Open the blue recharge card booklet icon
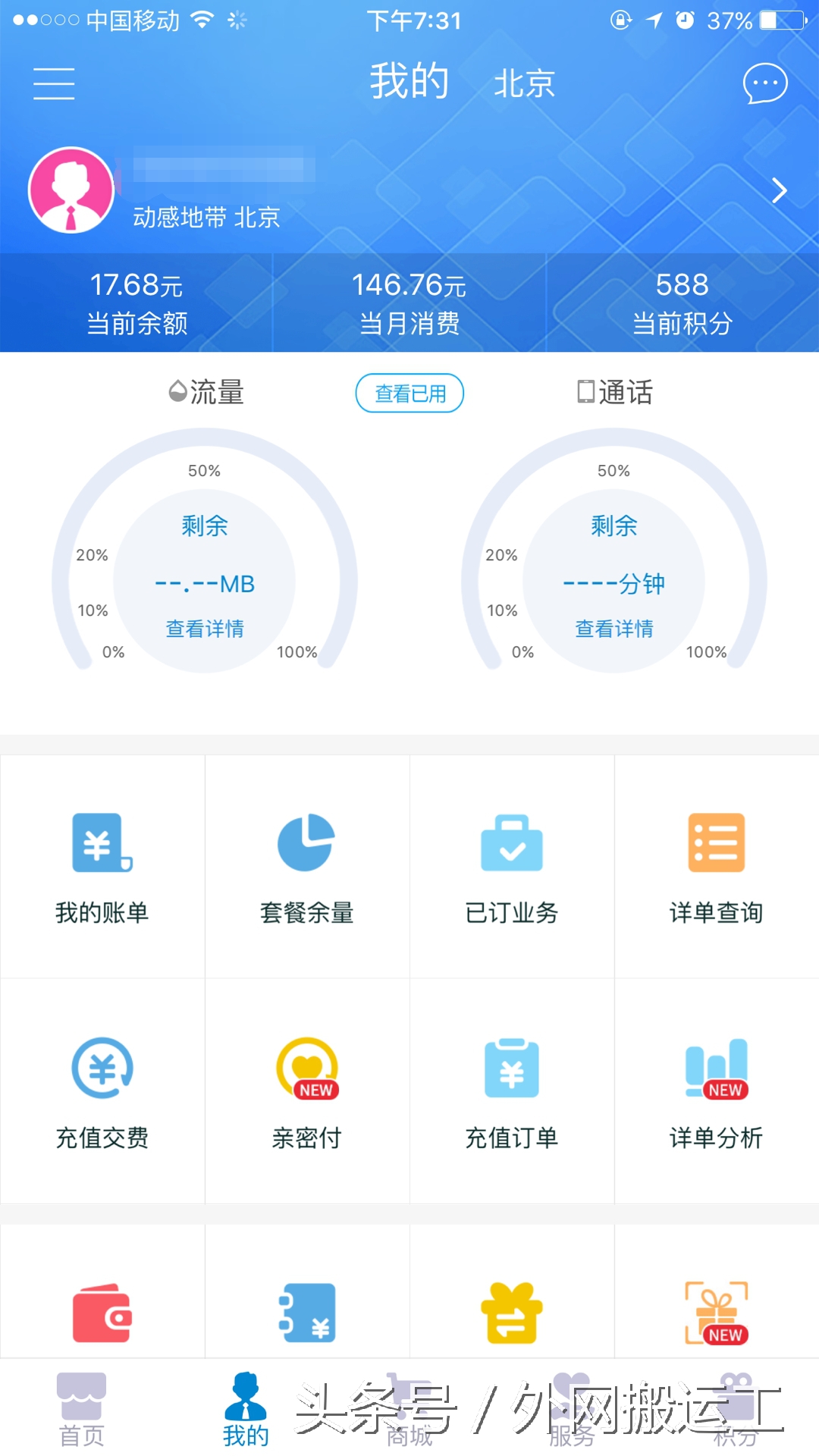This screenshot has width=819, height=1456. point(306,1313)
